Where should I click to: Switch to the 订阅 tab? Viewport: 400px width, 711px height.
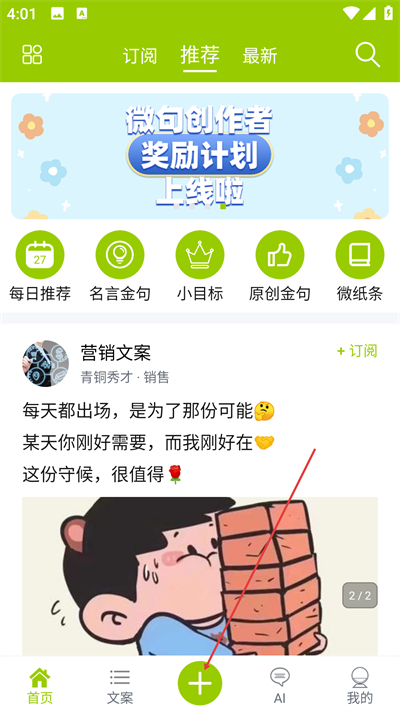coord(140,56)
